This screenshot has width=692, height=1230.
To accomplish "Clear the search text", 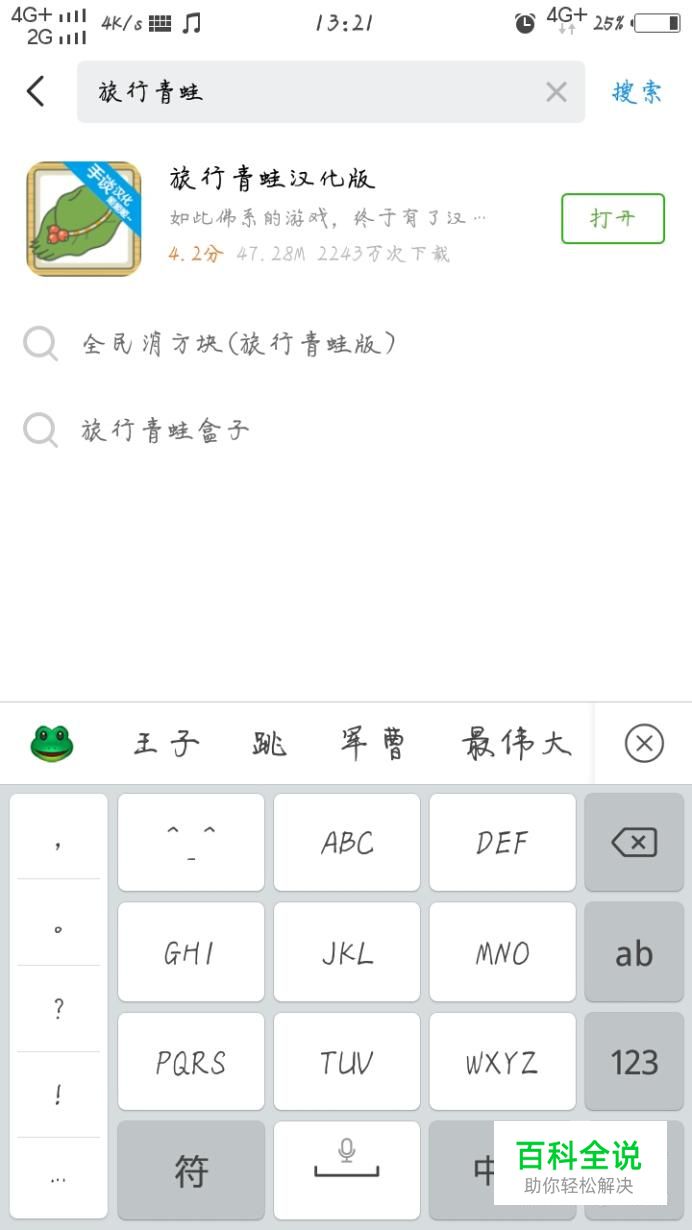I will [556, 92].
